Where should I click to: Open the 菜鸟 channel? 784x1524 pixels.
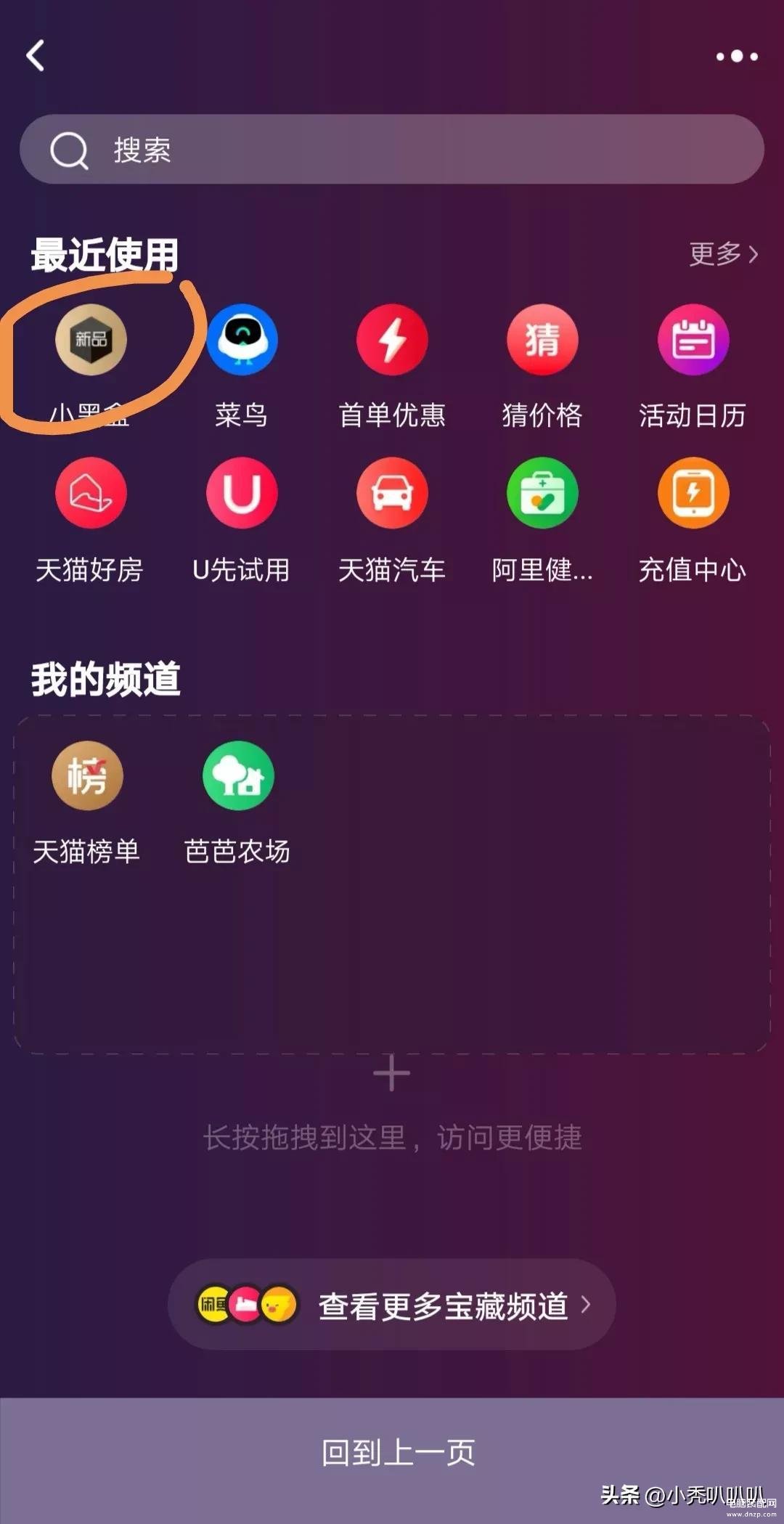click(x=242, y=340)
